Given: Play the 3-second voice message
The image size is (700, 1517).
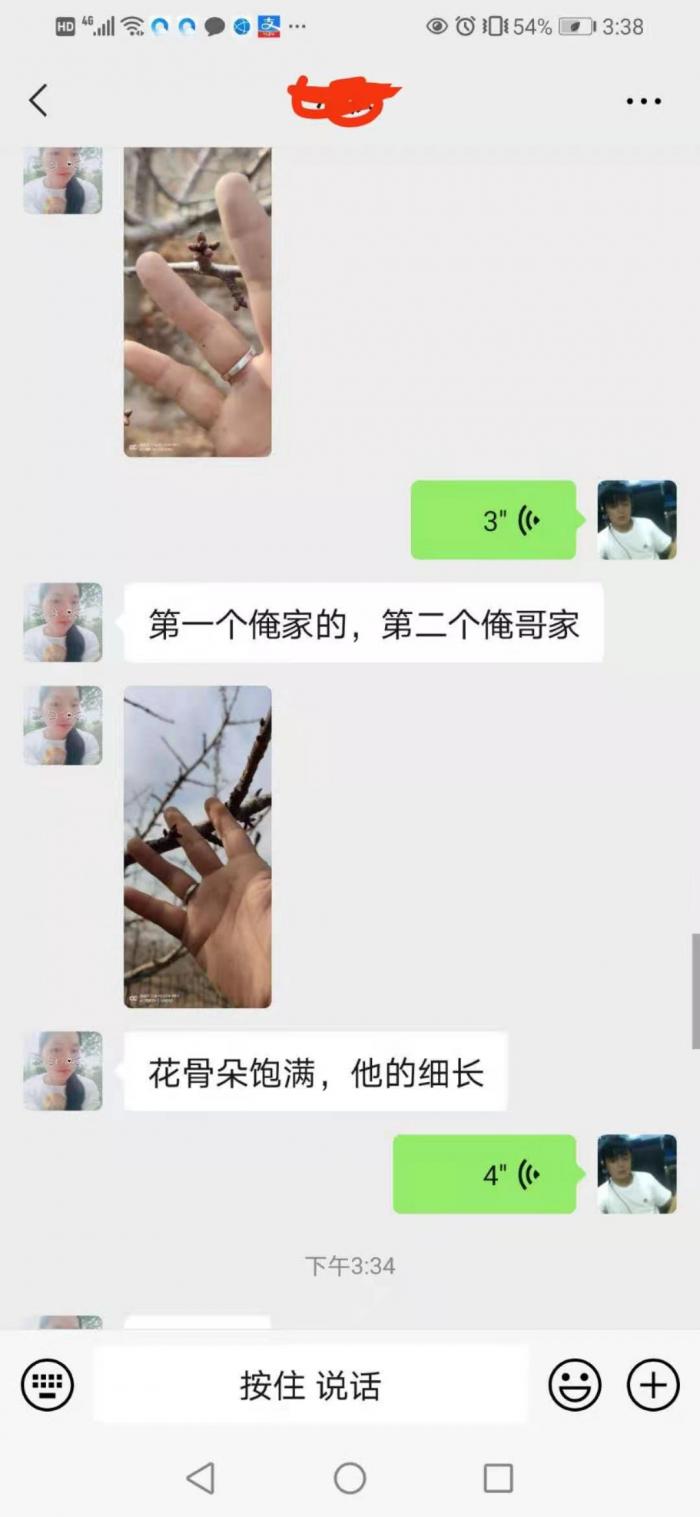Looking at the screenshot, I should coord(493,520).
